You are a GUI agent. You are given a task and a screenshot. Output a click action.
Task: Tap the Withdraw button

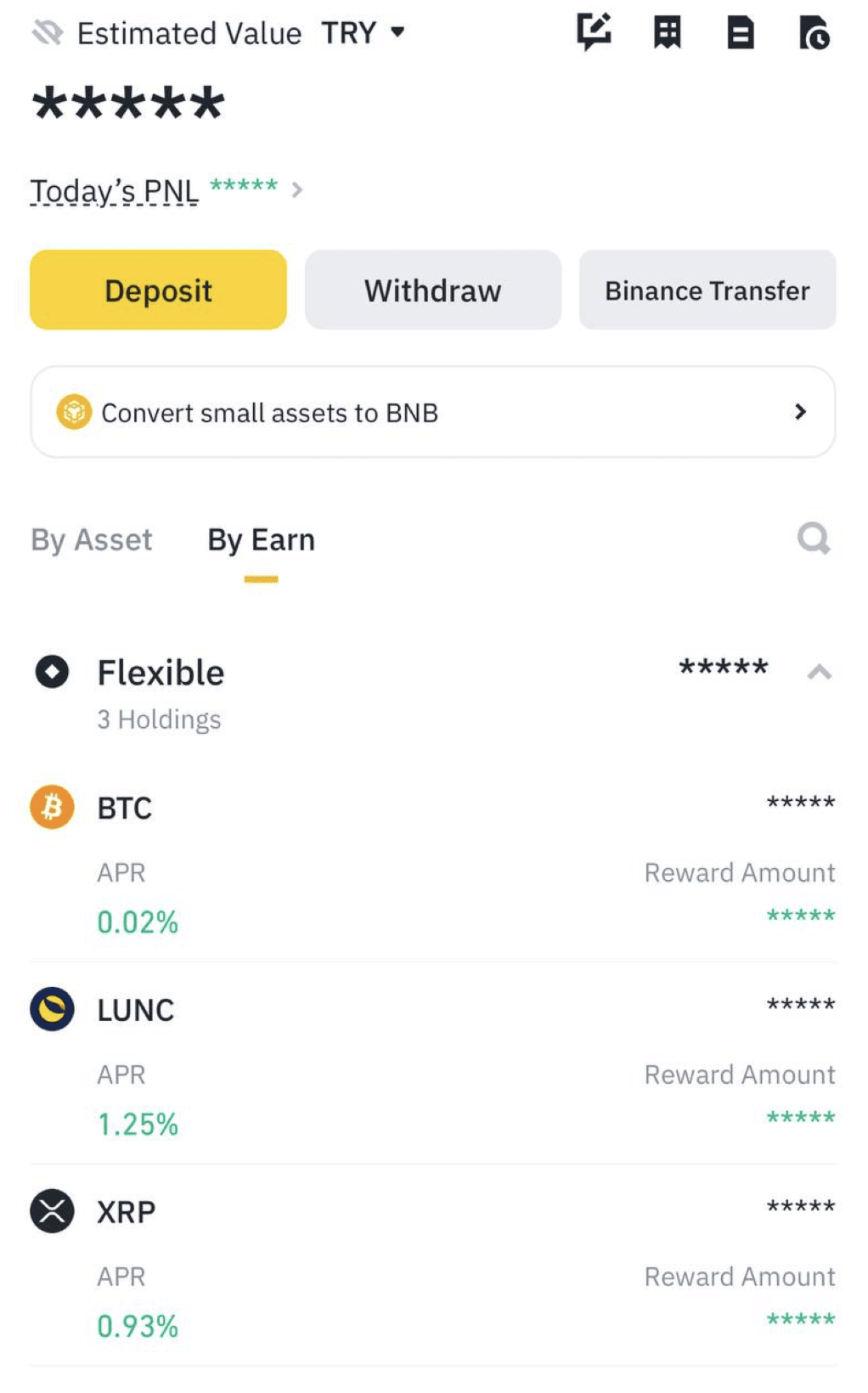click(432, 290)
